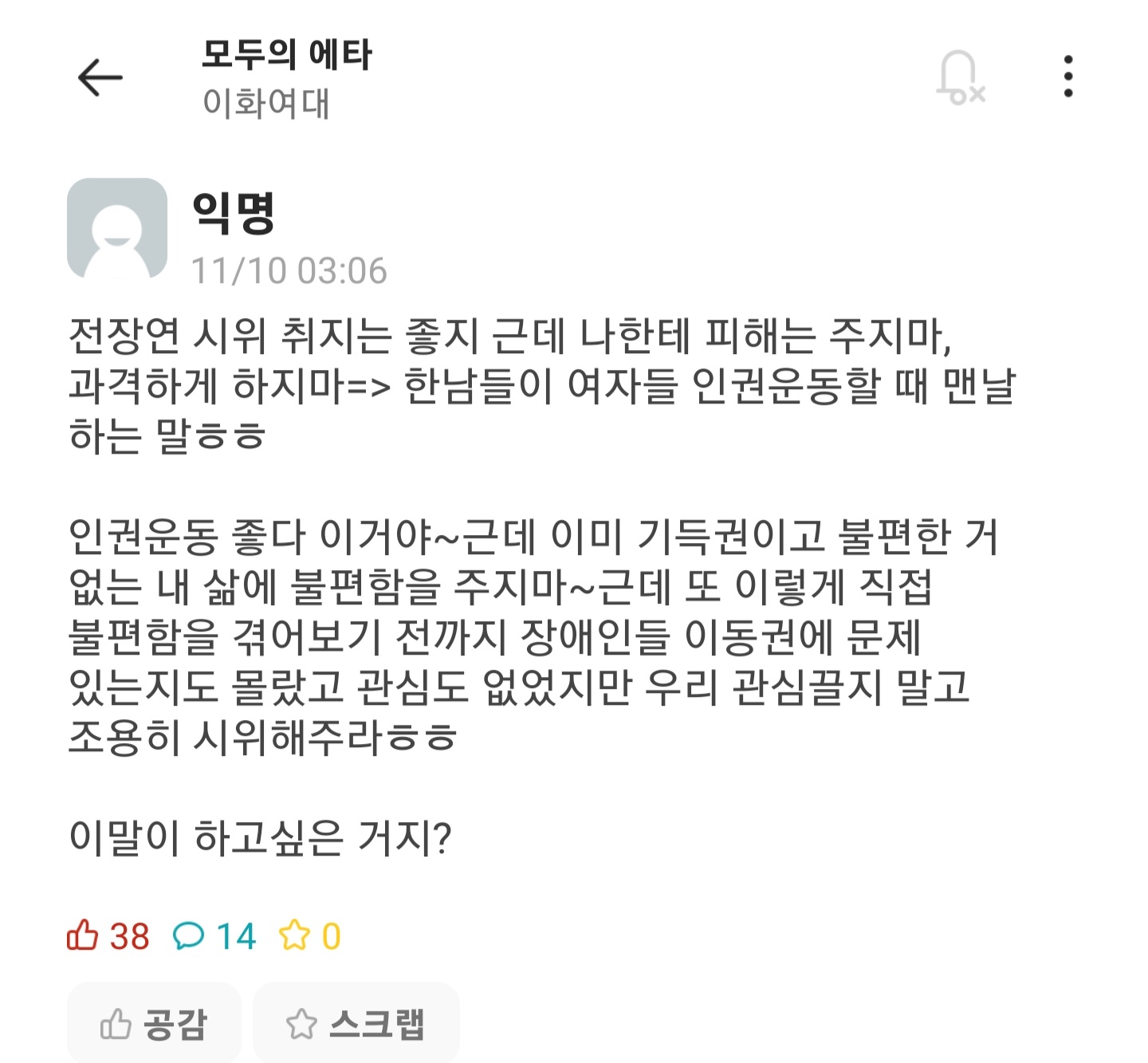Go back with the arrow icon
This screenshot has height=1063, width=1148.
[100, 77]
